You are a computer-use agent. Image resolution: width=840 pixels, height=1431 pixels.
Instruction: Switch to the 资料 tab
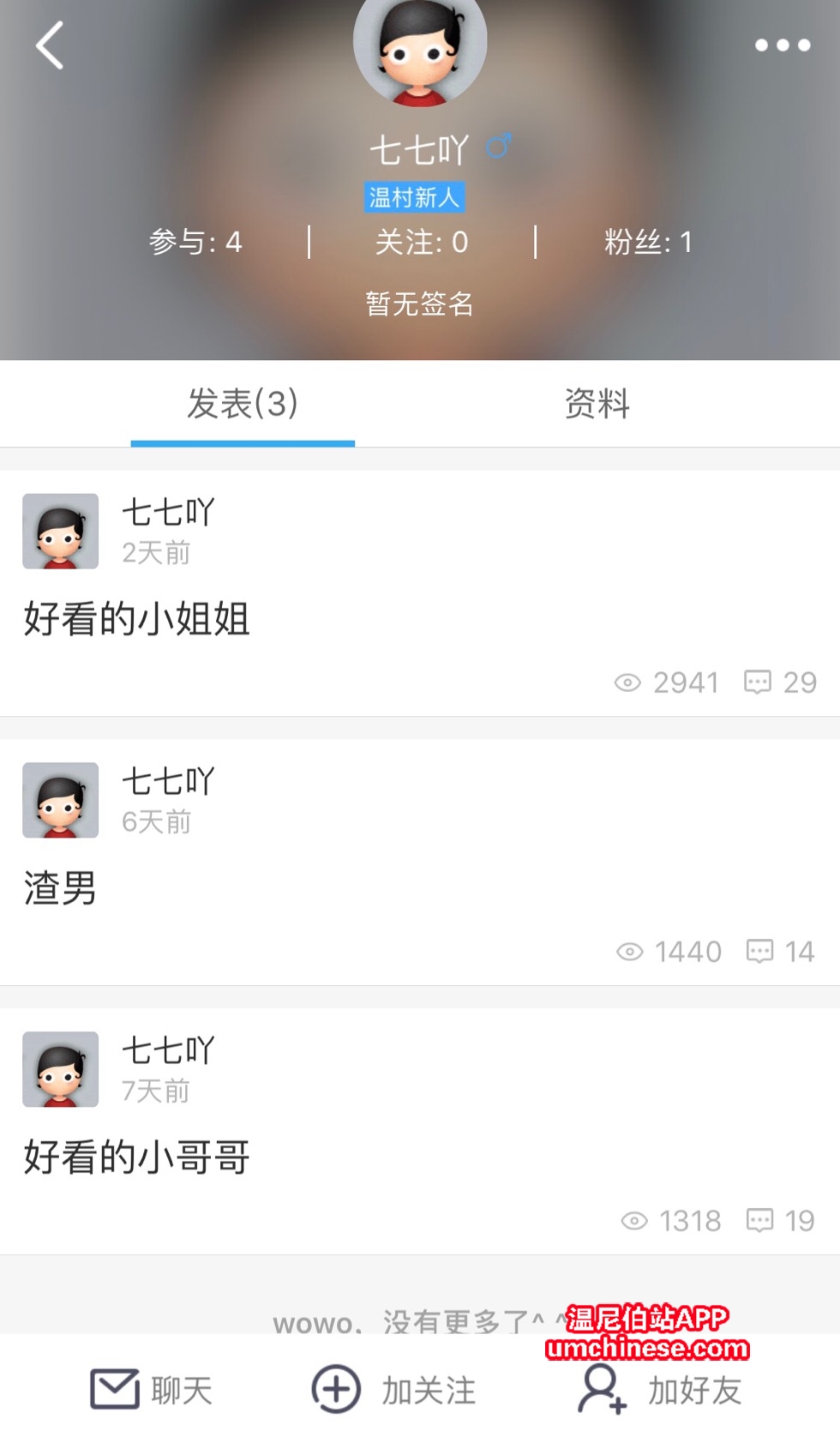click(597, 404)
